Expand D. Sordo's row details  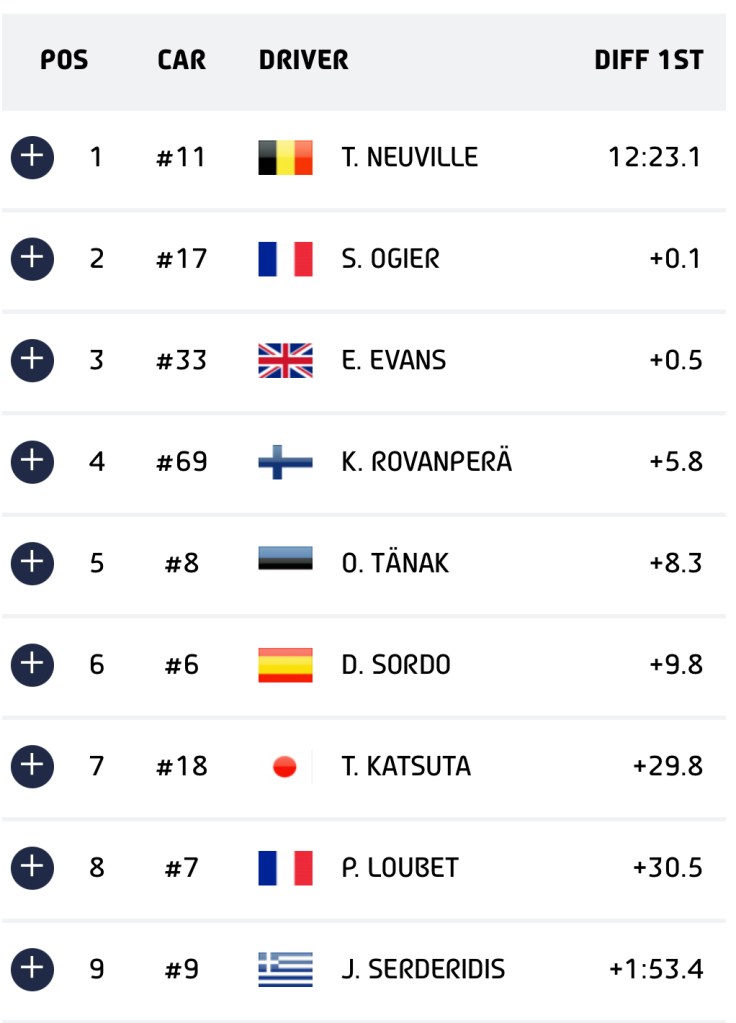32,664
